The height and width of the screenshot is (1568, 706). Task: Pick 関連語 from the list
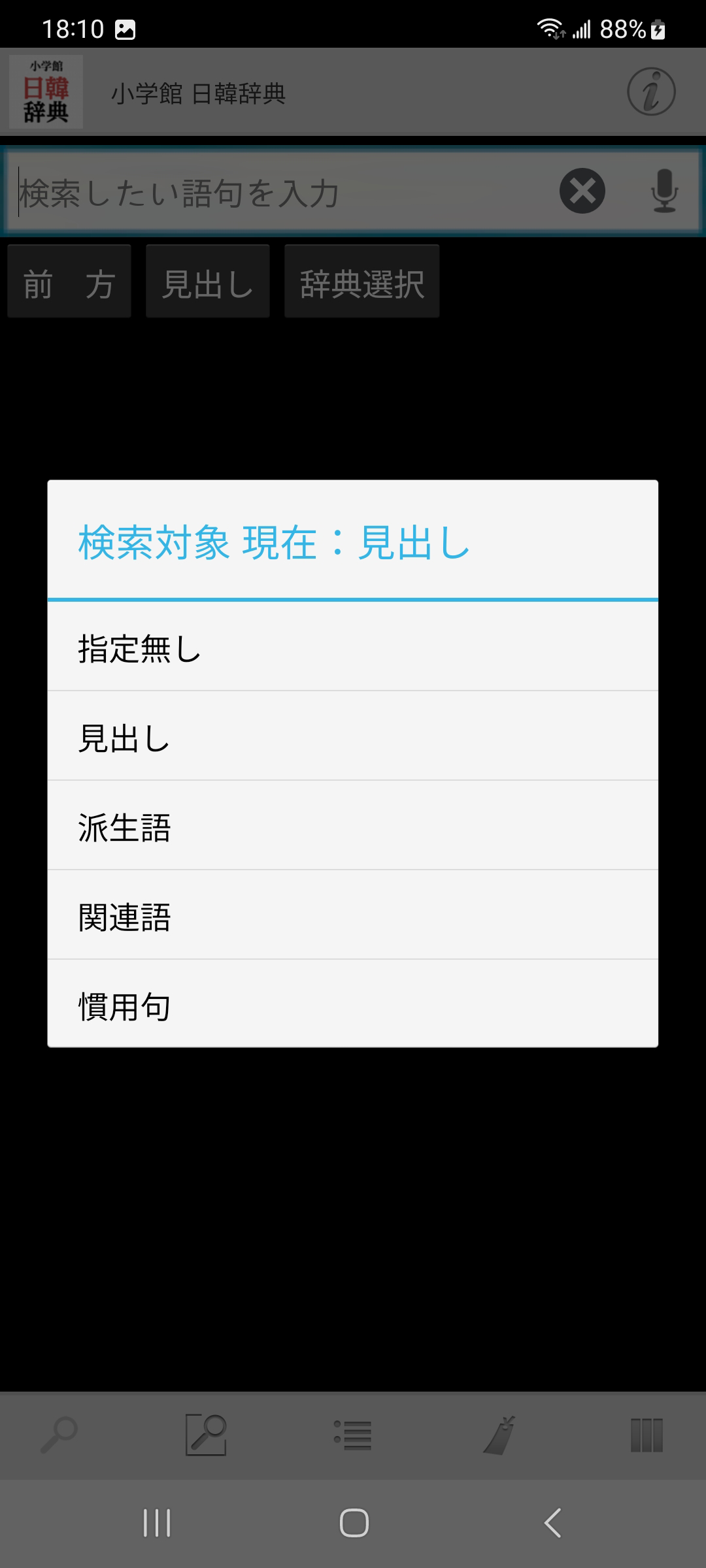click(352, 917)
